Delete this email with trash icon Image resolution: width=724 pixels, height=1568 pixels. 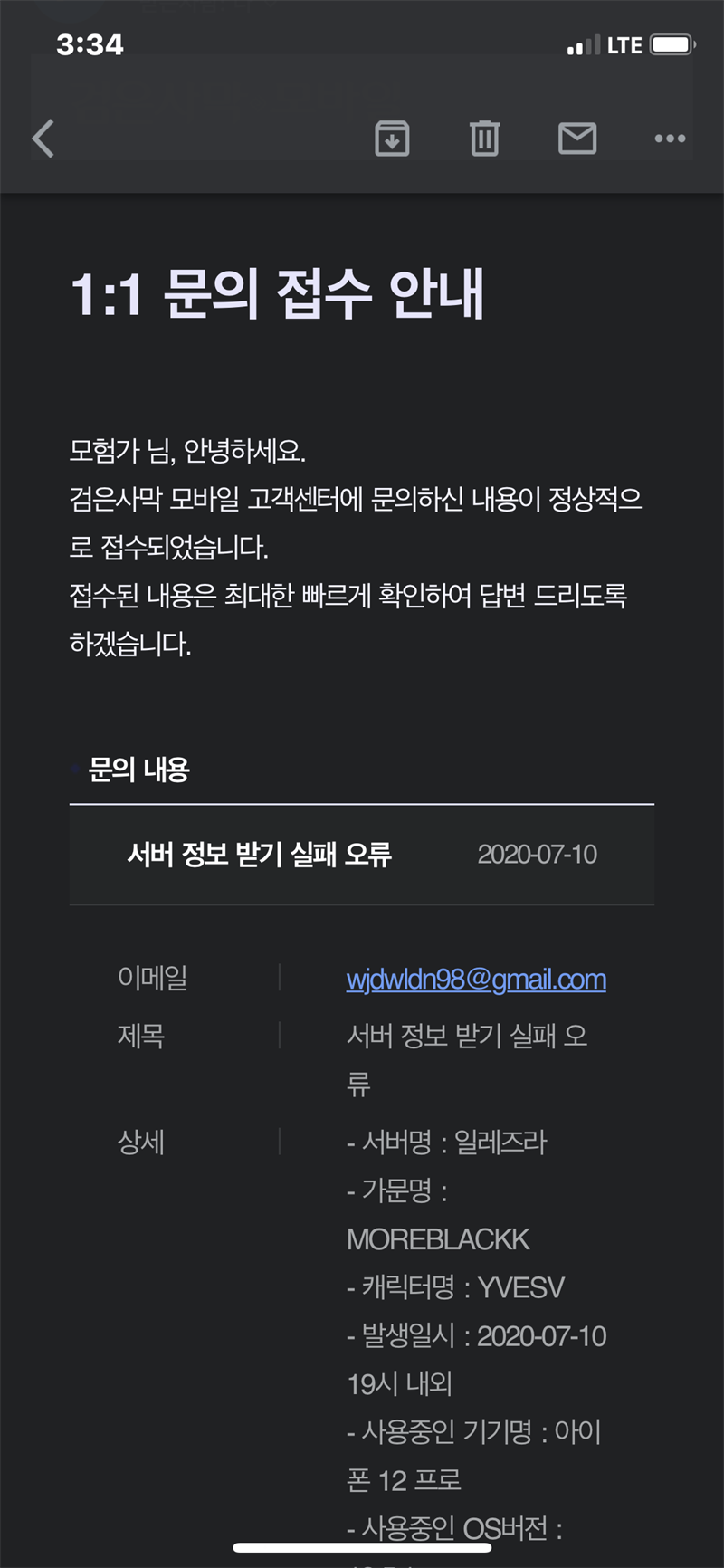[x=484, y=139]
